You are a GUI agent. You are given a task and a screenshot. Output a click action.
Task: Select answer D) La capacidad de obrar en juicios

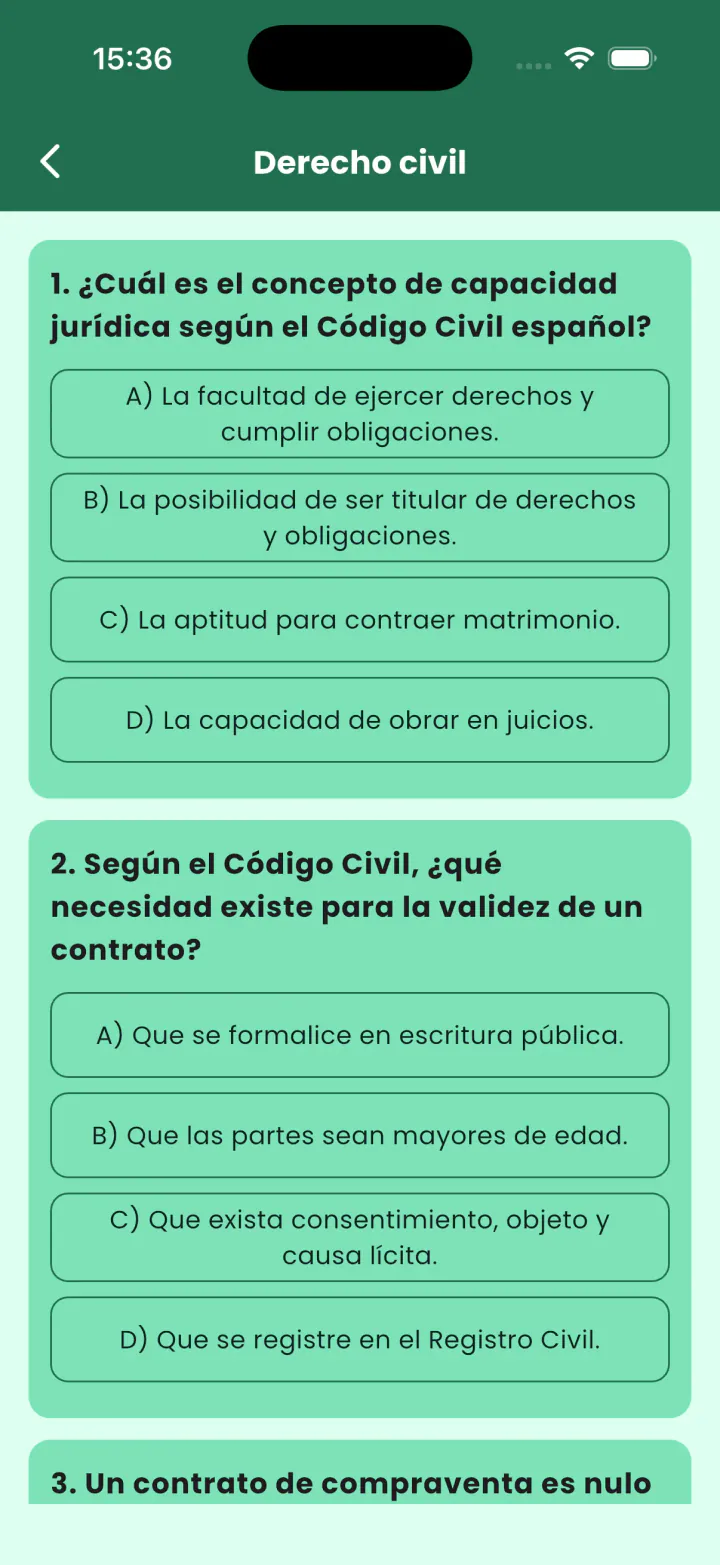click(x=360, y=720)
